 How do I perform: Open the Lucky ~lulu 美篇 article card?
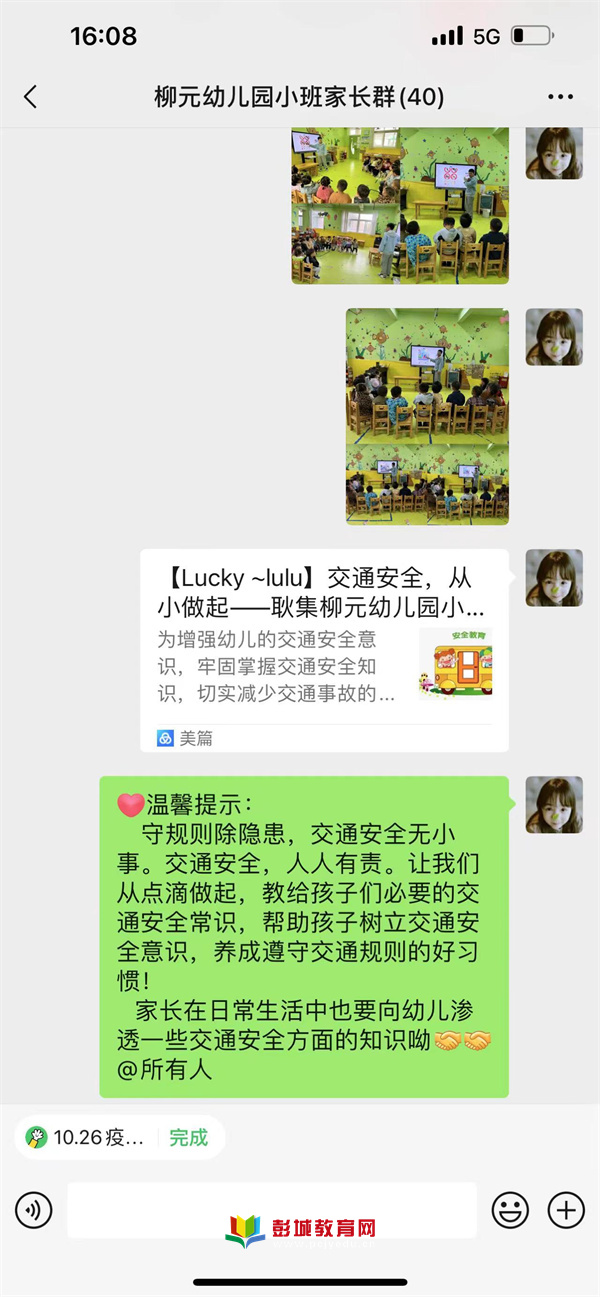tap(324, 650)
